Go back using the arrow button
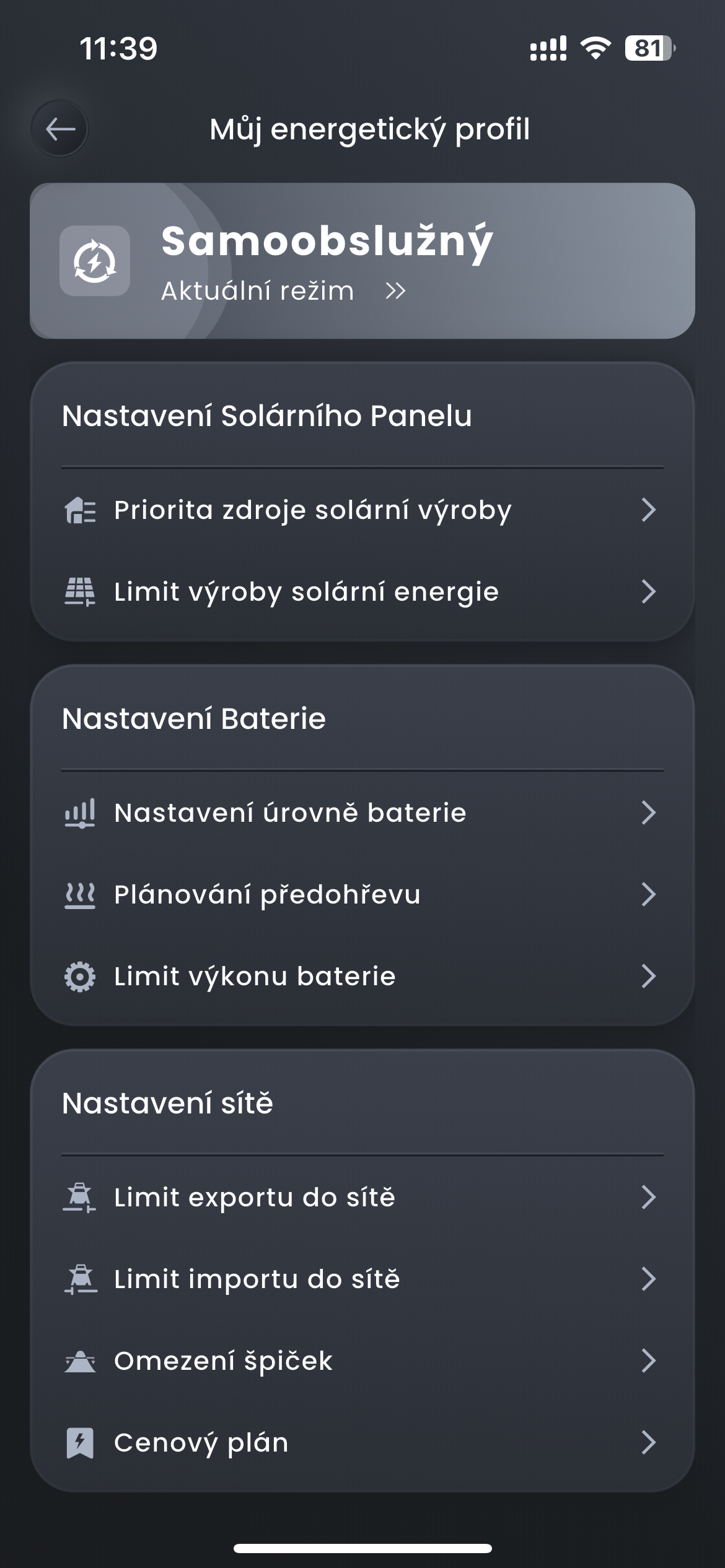Image resolution: width=725 pixels, height=1568 pixels. pyautogui.click(x=60, y=129)
